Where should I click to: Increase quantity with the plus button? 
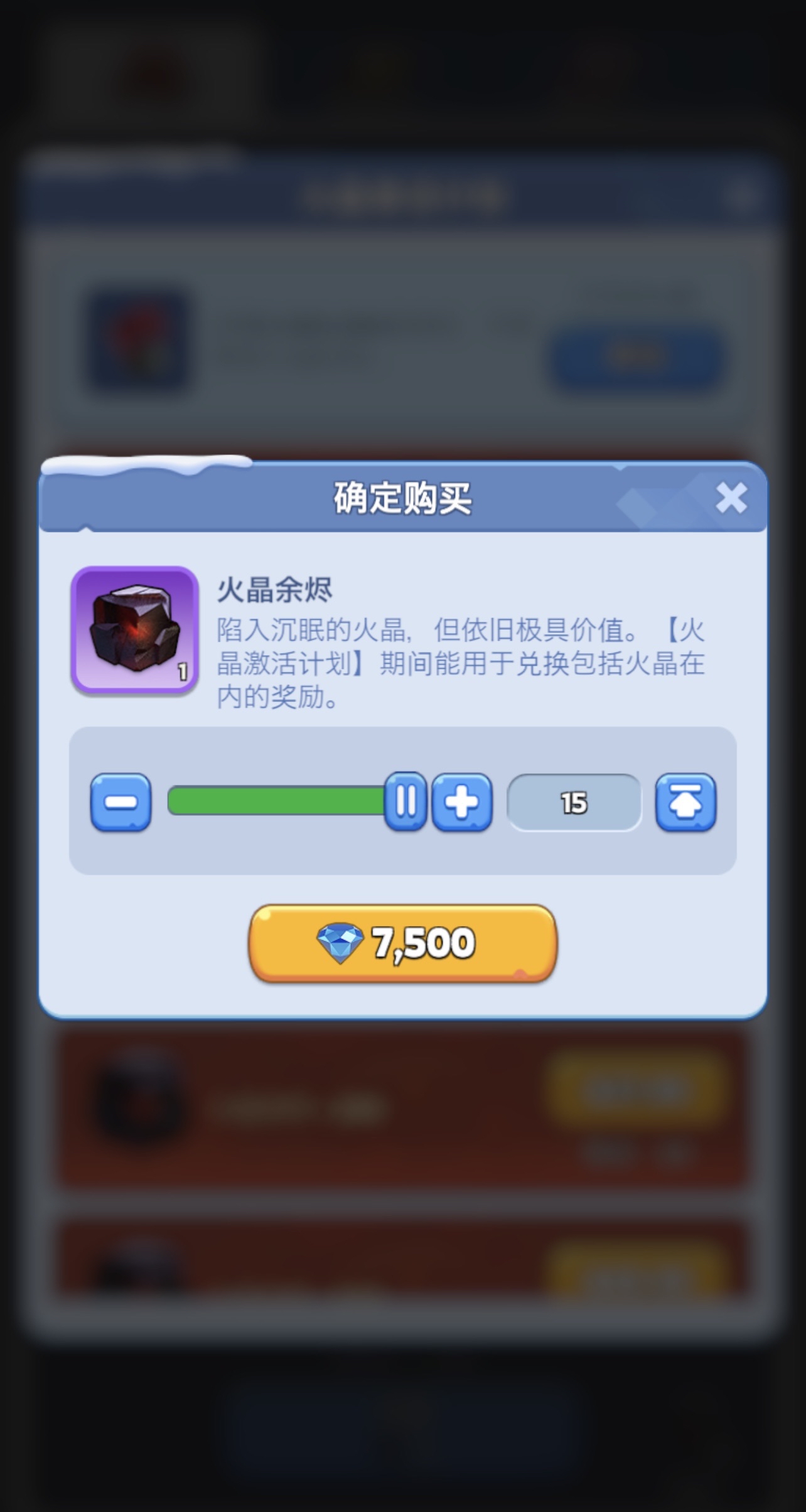tap(462, 802)
